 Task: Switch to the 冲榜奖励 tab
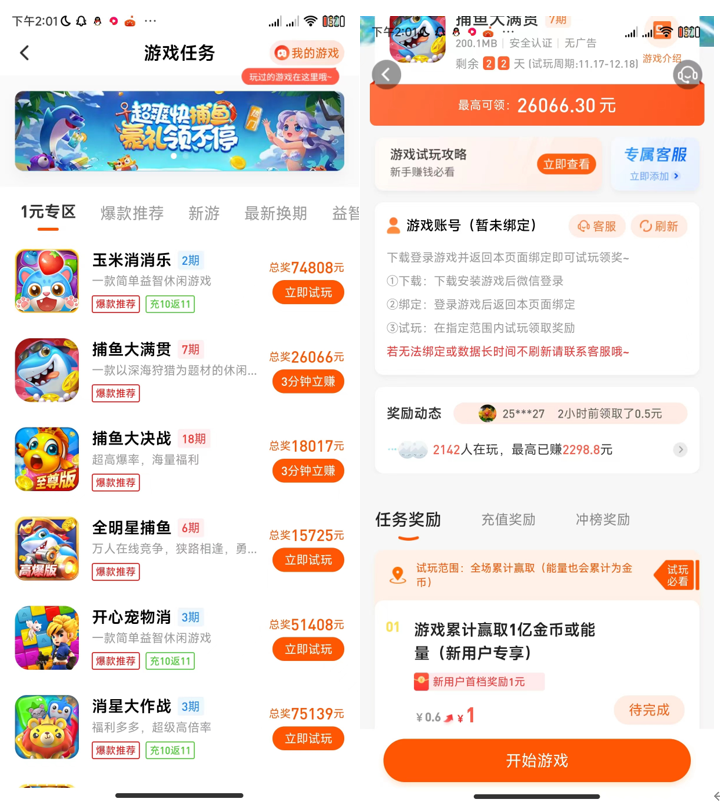coord(603,520)
